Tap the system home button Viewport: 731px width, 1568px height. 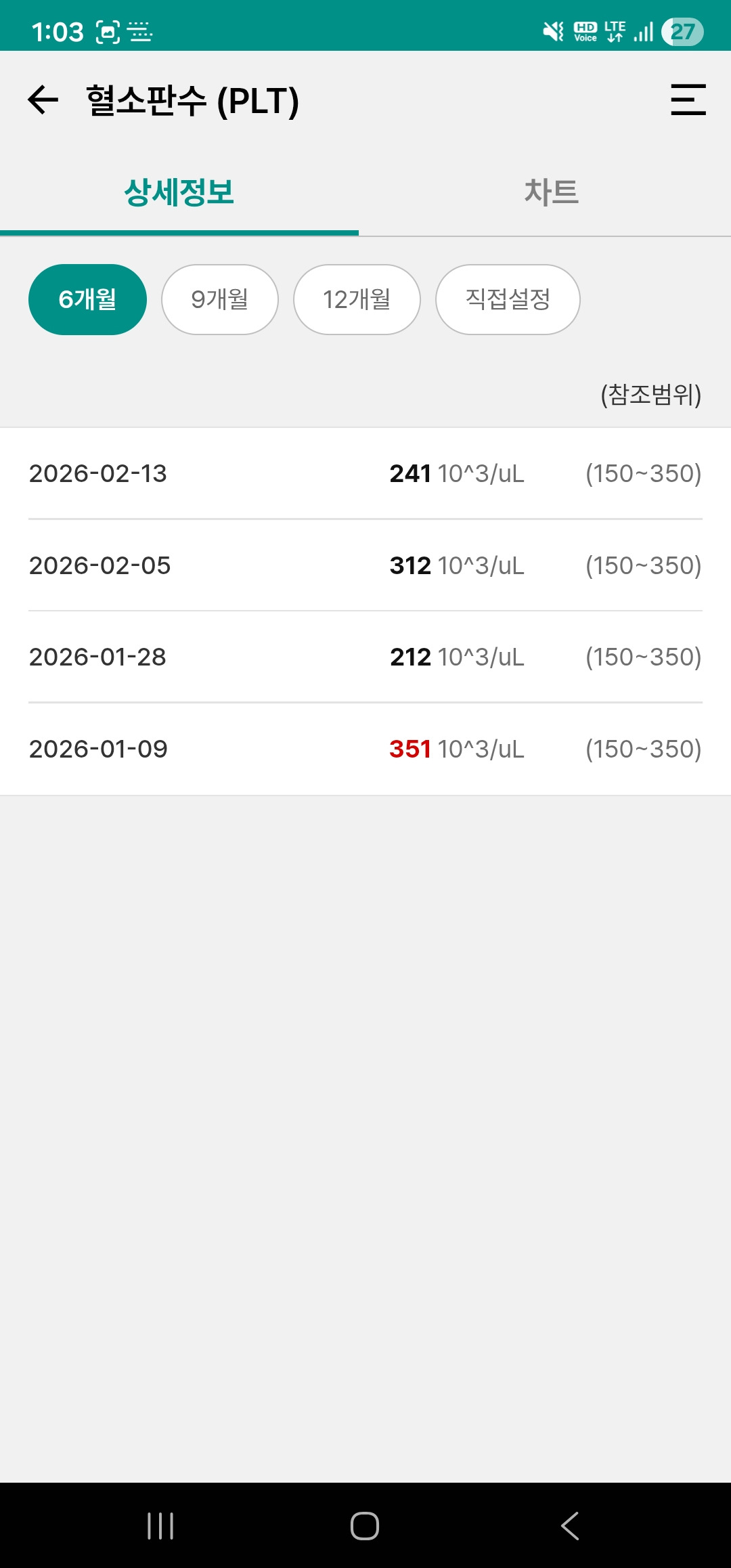[365, 1526]
